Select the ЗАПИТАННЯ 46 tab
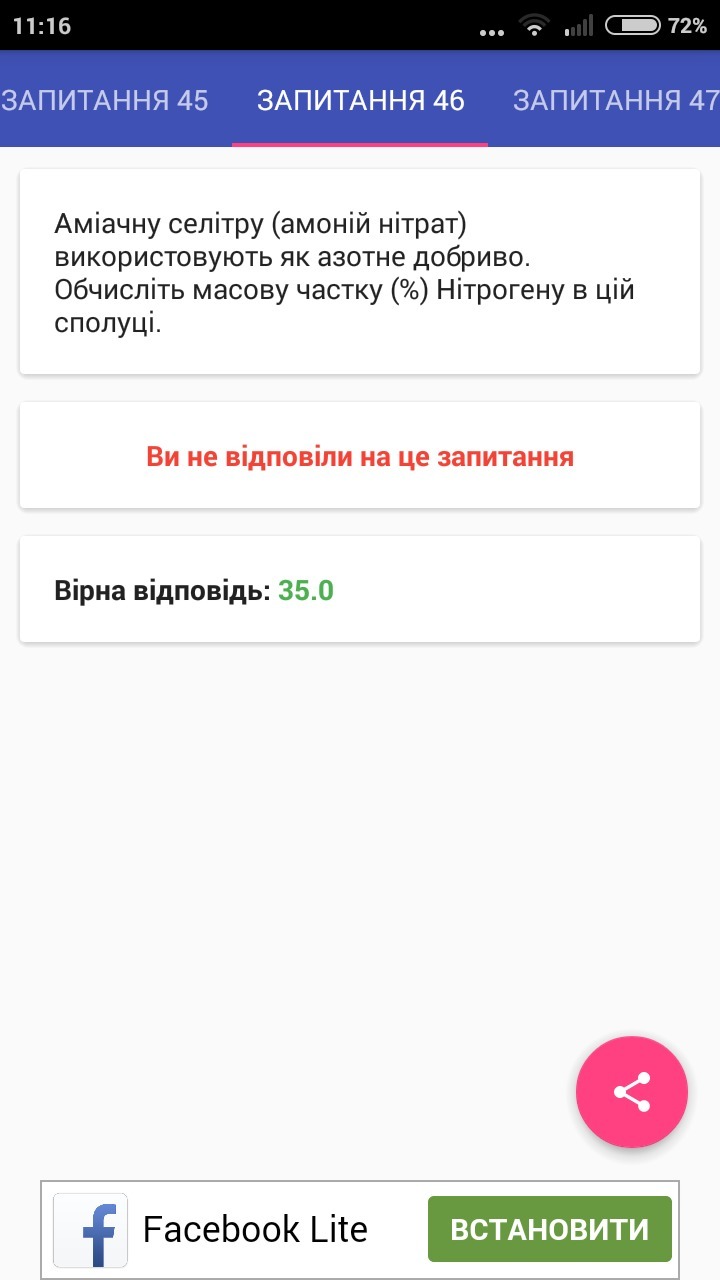Viewport: 720px width, 1280px height. coord(360,100)
